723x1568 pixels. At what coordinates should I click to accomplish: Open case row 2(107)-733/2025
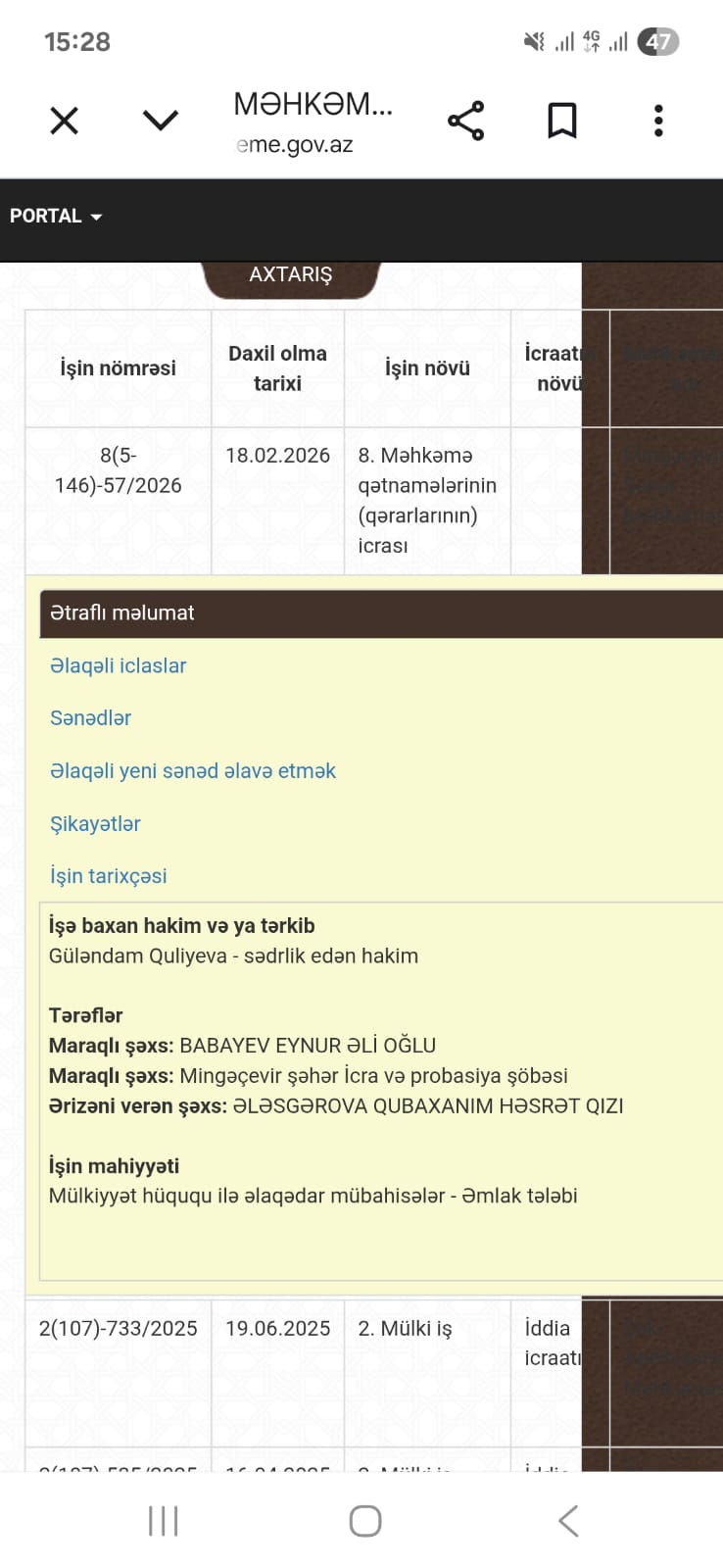click(x=118, y=1329)
